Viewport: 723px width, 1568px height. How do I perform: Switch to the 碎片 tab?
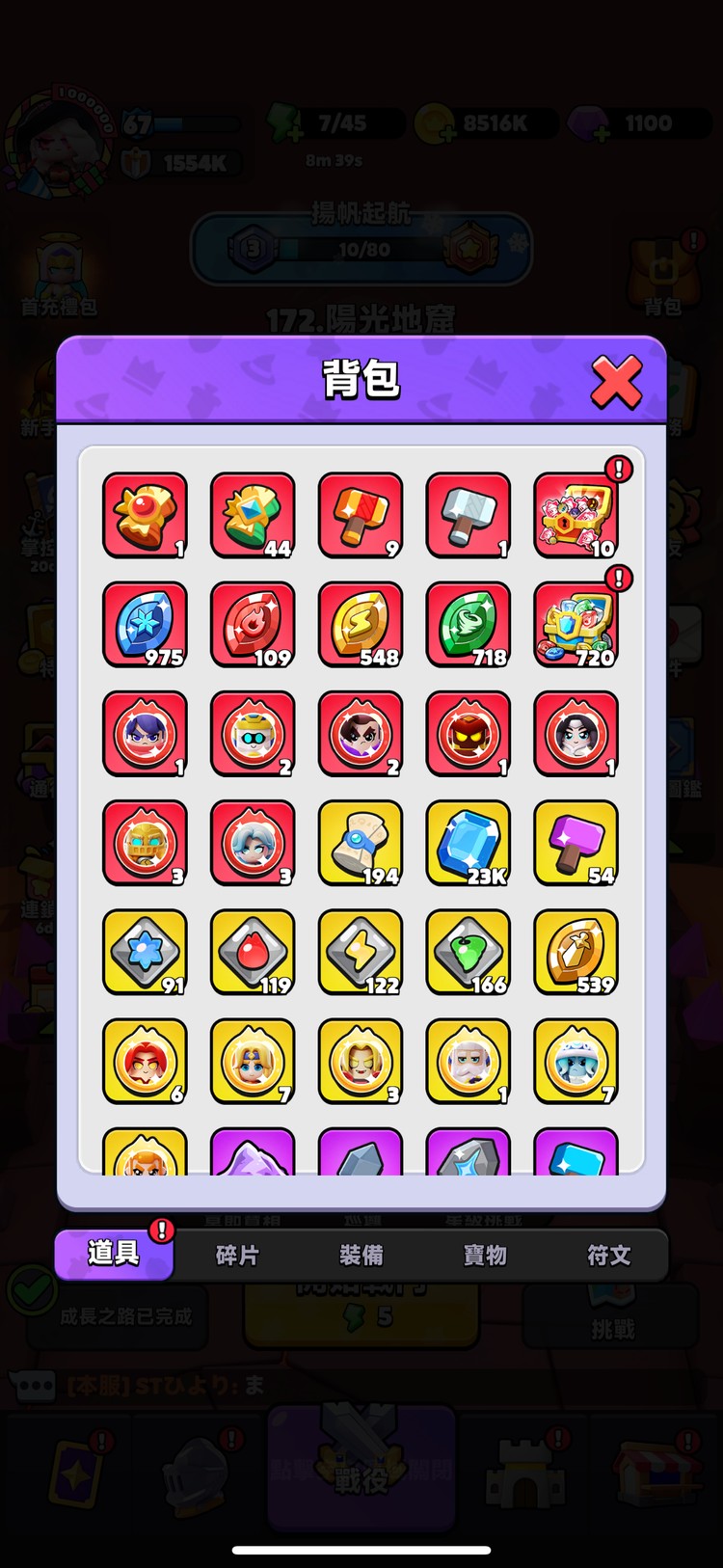click(237, 1255)
